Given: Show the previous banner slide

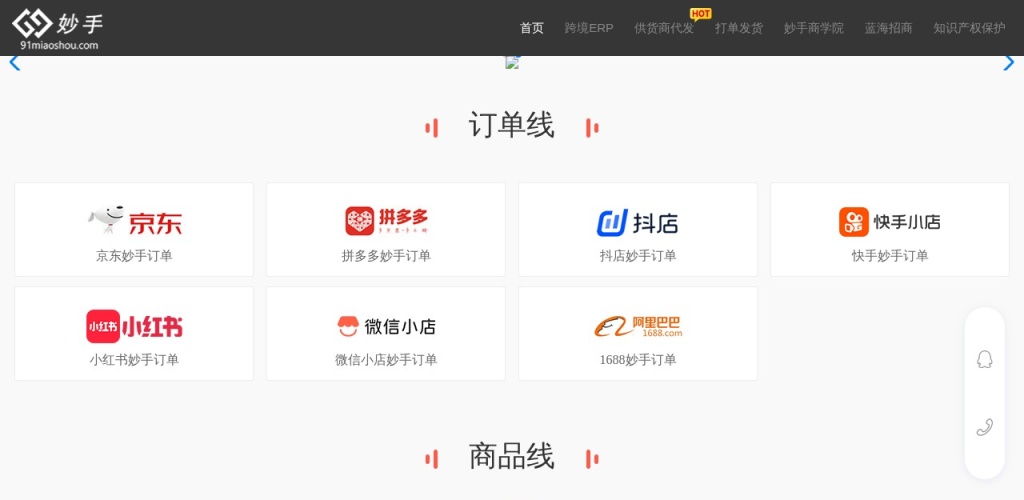Looking at the screenshot, I should click(x=14, y=63).
